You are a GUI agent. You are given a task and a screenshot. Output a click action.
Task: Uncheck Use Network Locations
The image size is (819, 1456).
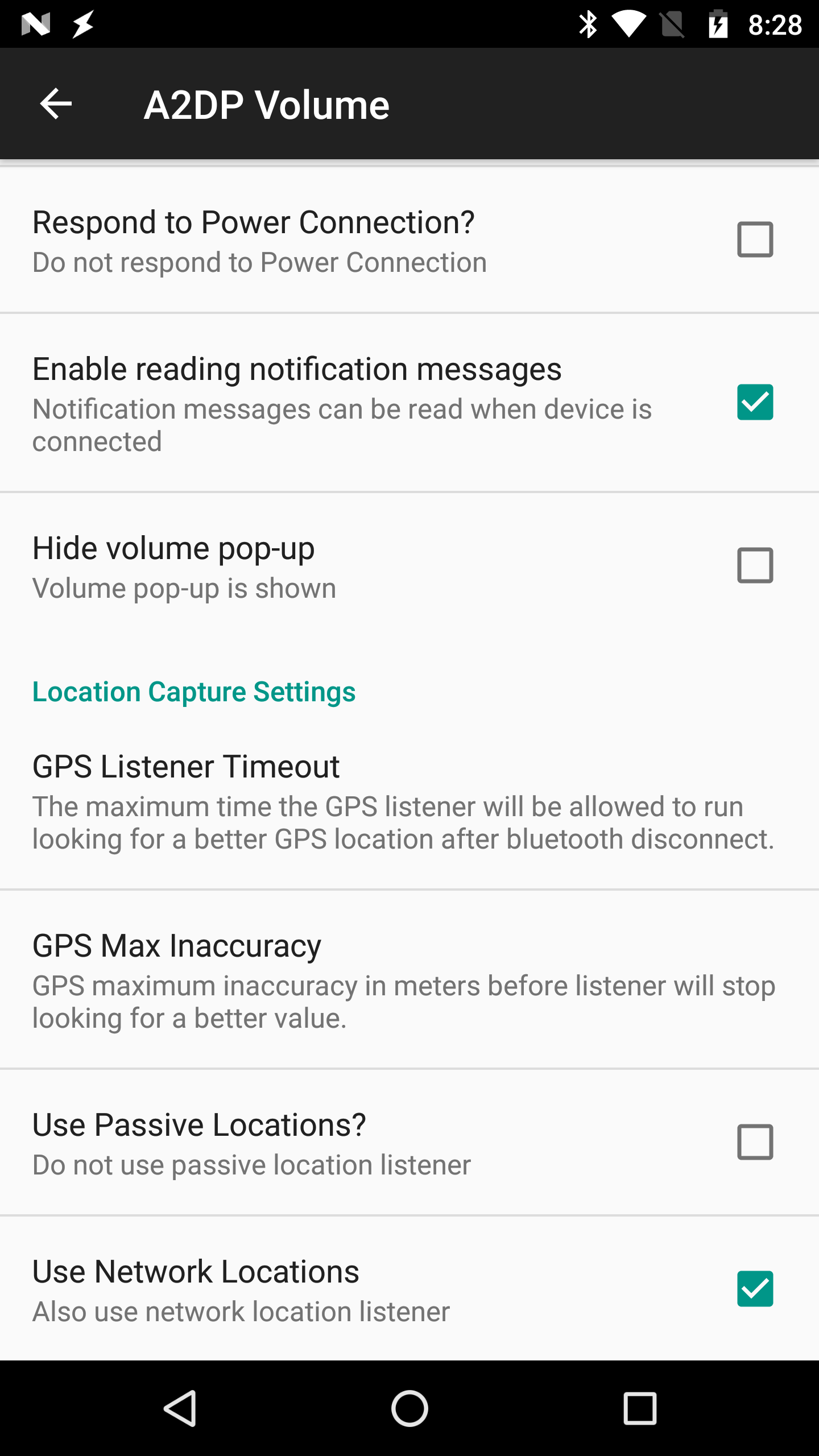(755, 1289)
